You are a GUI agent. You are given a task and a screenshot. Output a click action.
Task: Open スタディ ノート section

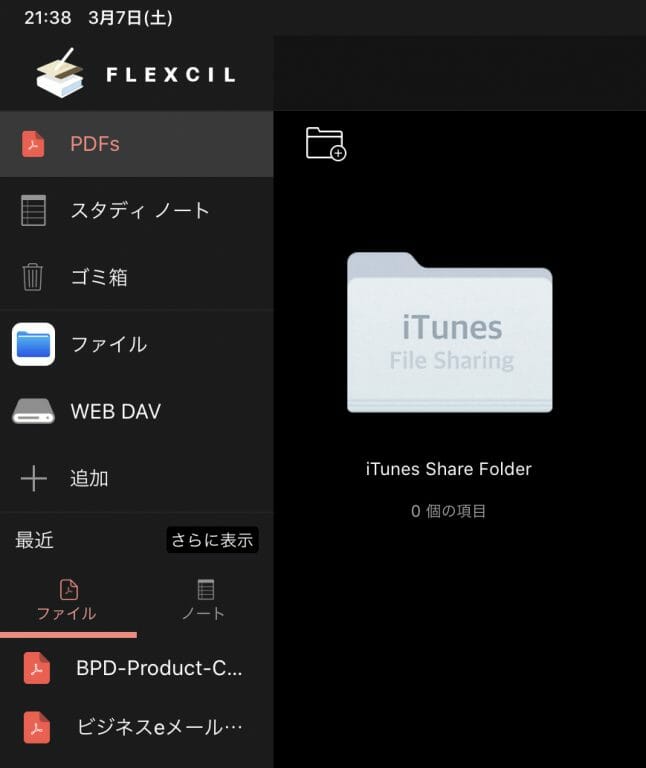pyautogui.click(x=136, y=211)
